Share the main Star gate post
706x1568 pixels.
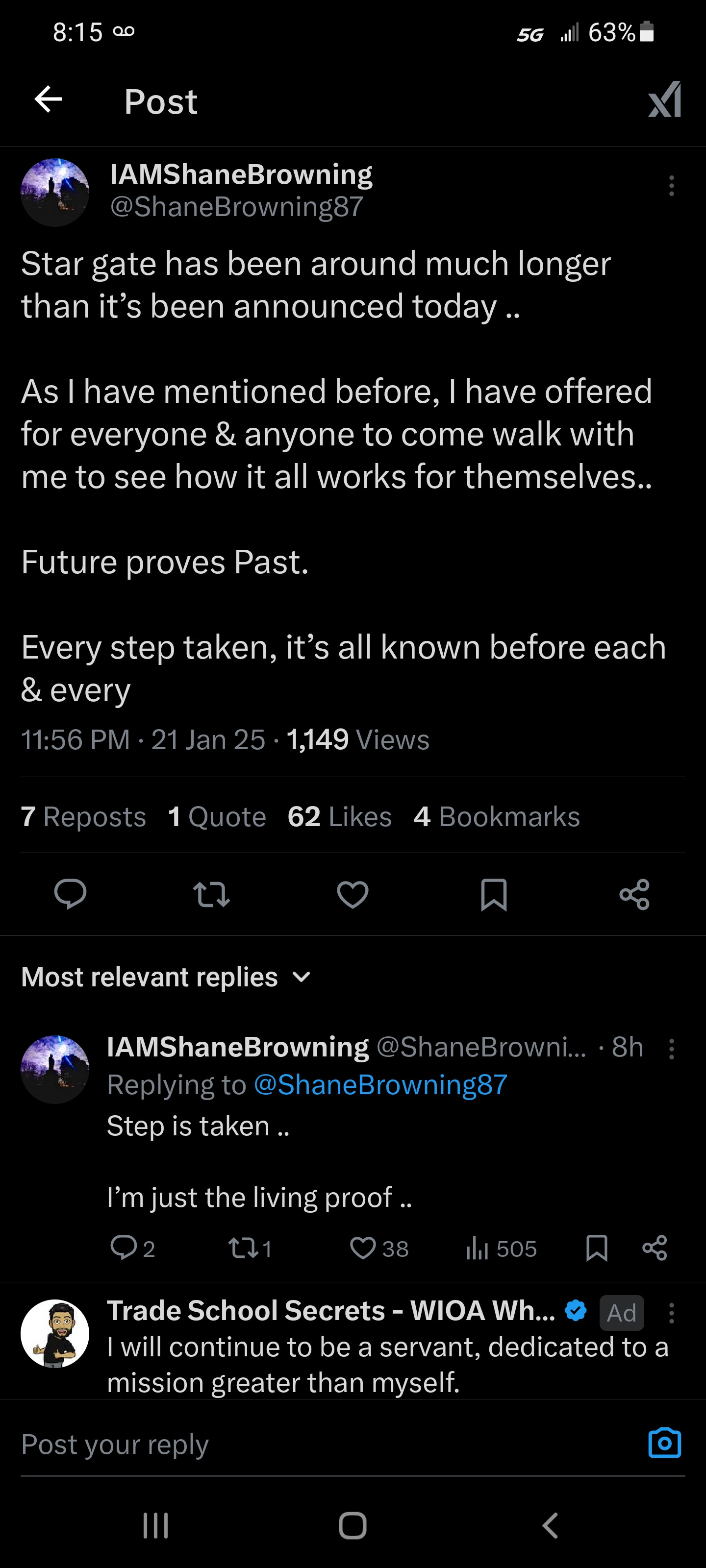(x=634, y=895)
